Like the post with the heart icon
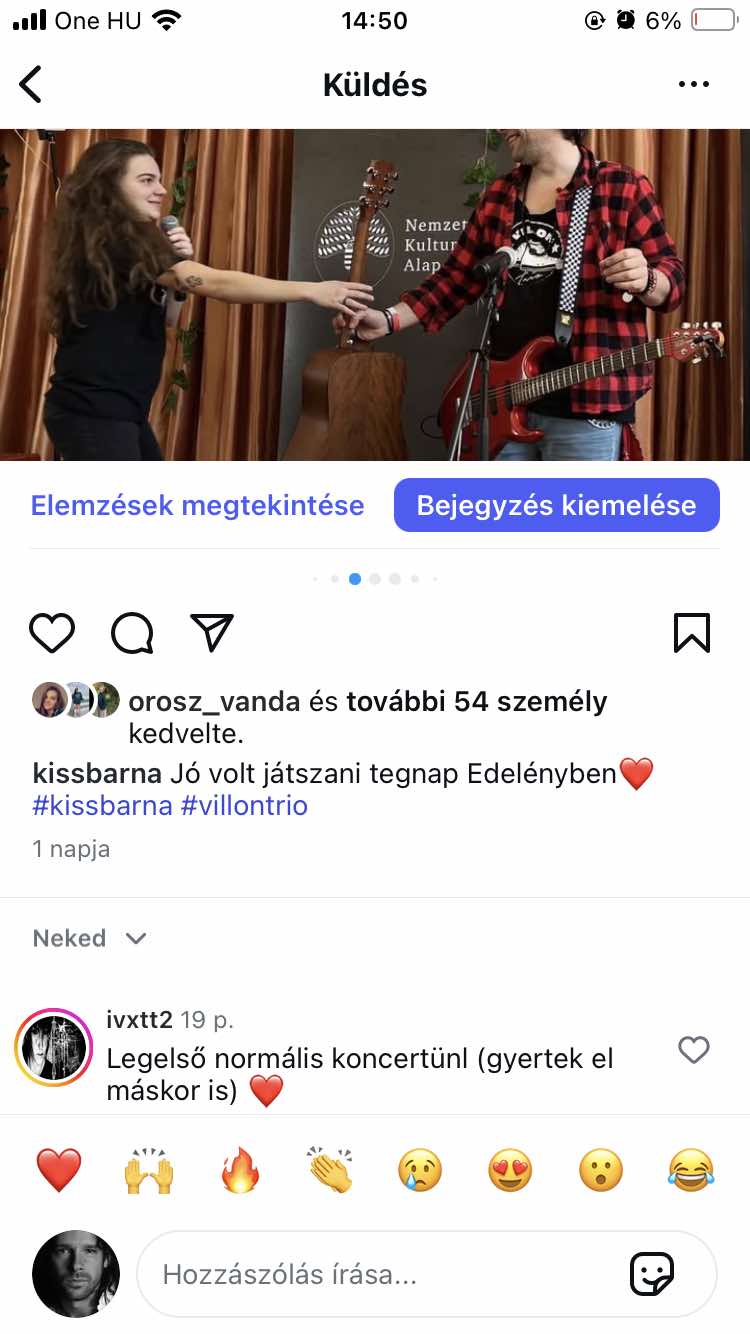 52,633
